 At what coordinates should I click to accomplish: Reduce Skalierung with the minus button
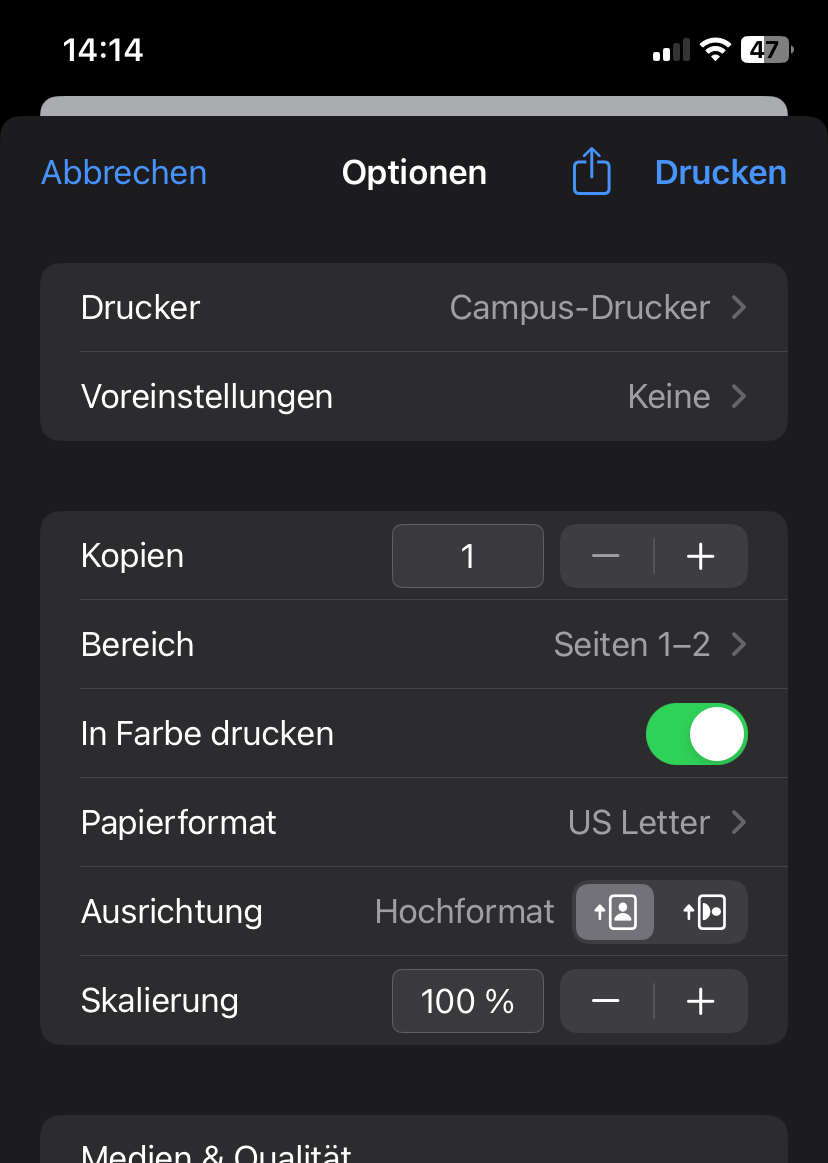click(x=606, y=1001)
